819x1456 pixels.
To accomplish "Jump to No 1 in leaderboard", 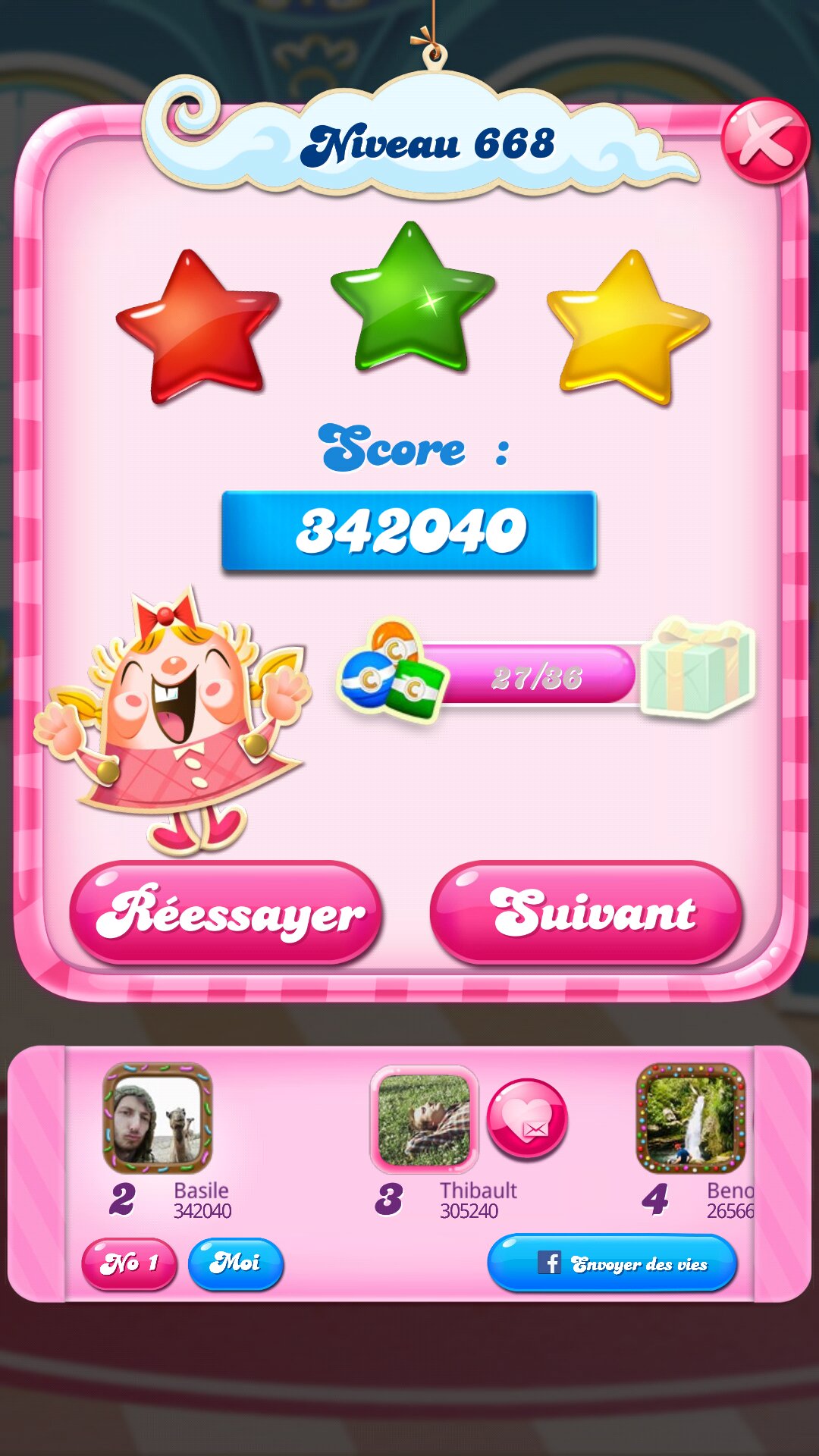I will [x=129, y=1263].
